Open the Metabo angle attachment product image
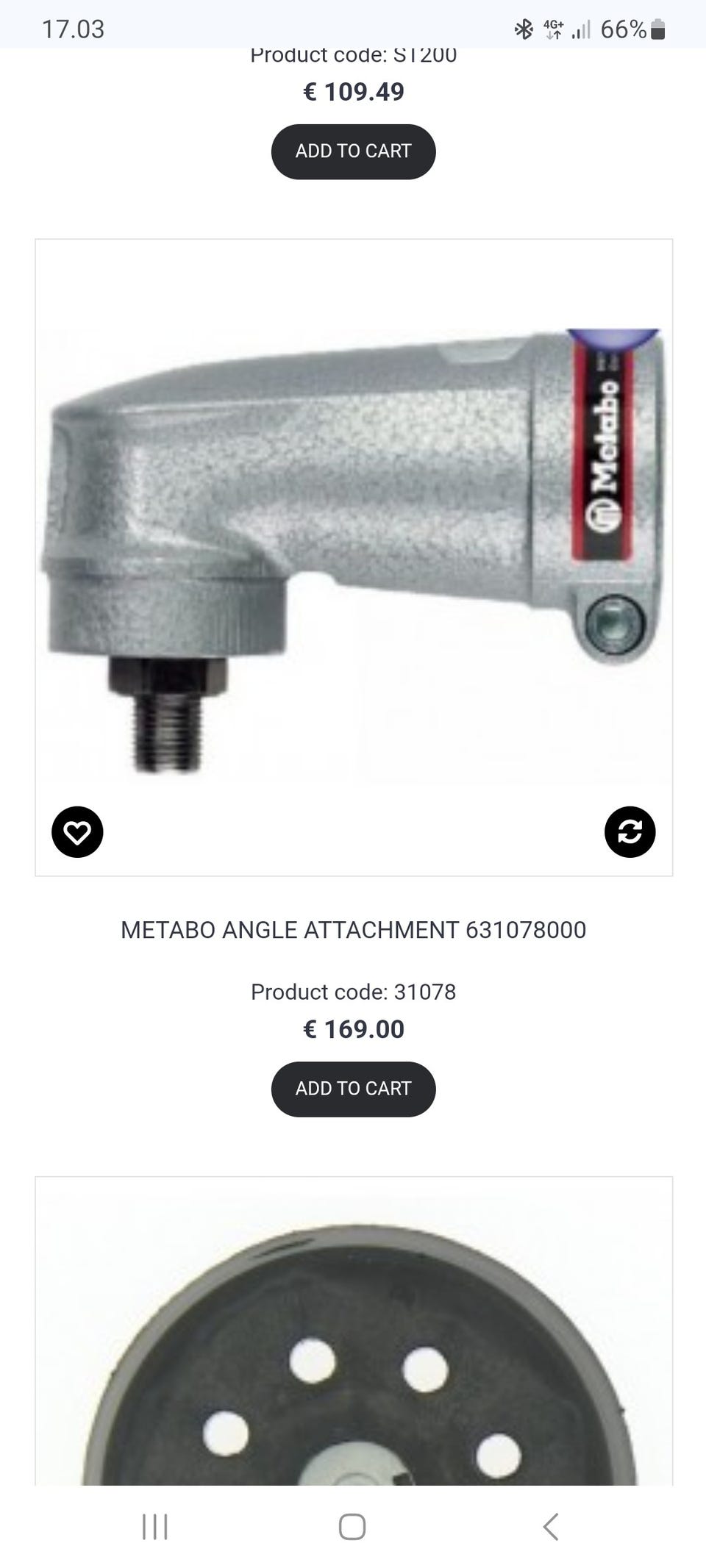The width and height of the screenshot is (706, 1568). (x=353, y=544)
